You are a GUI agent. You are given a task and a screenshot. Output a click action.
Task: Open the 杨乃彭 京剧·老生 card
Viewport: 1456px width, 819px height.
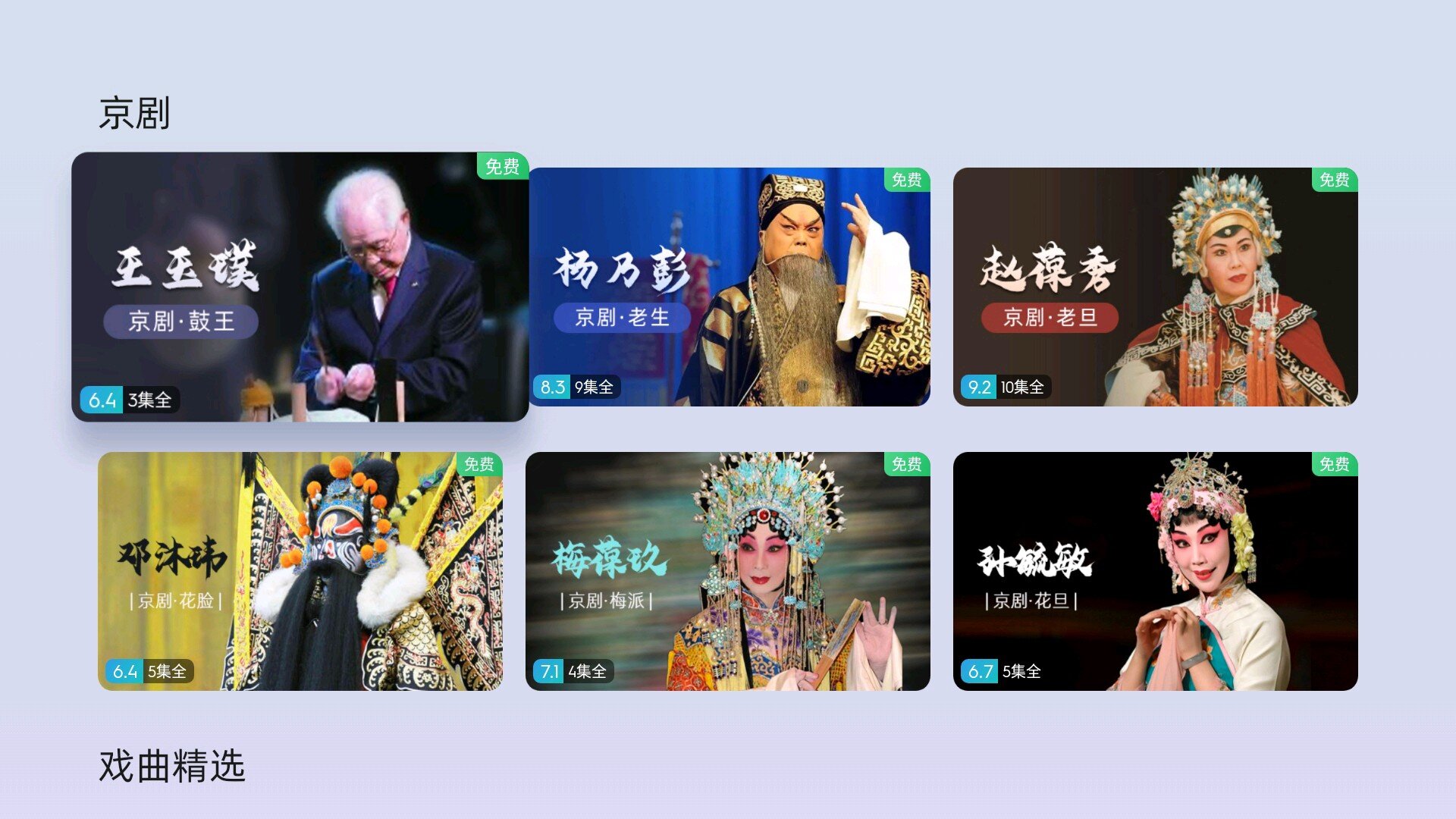(729, 287)
